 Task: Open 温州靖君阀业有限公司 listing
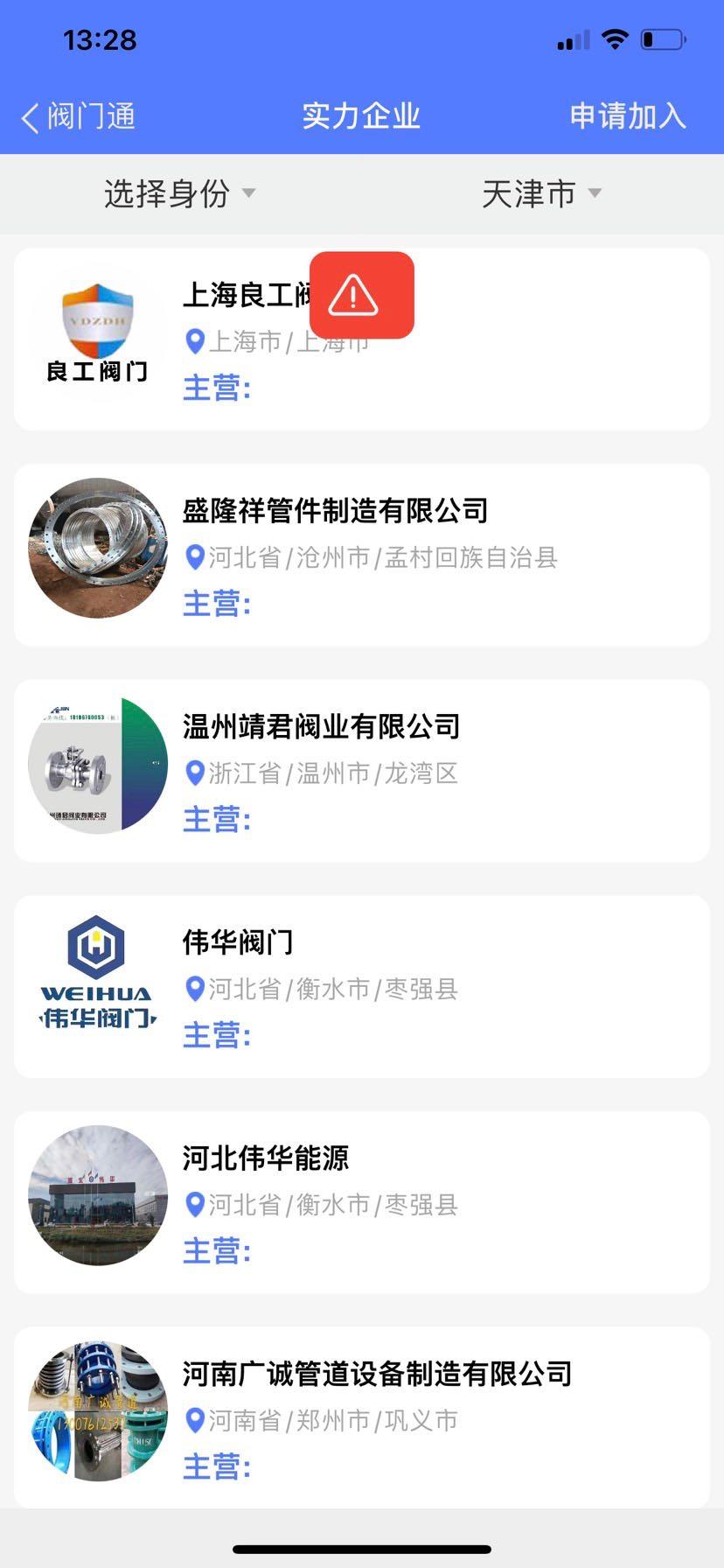click(362, 771)
